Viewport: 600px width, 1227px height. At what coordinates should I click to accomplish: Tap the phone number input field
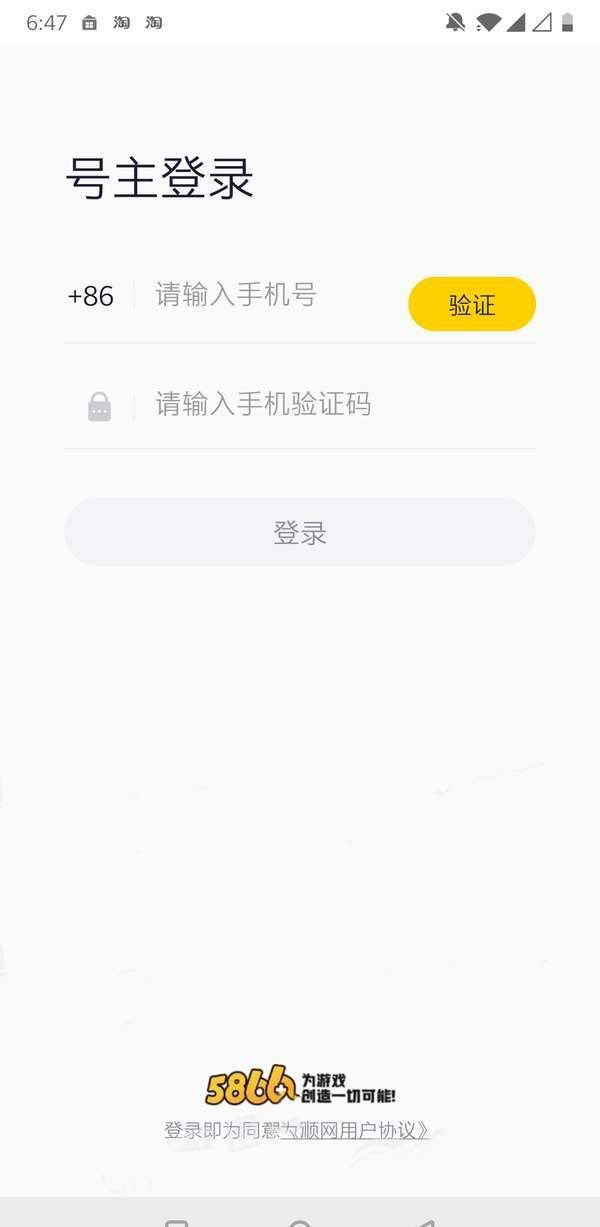(x=270, y=295)
